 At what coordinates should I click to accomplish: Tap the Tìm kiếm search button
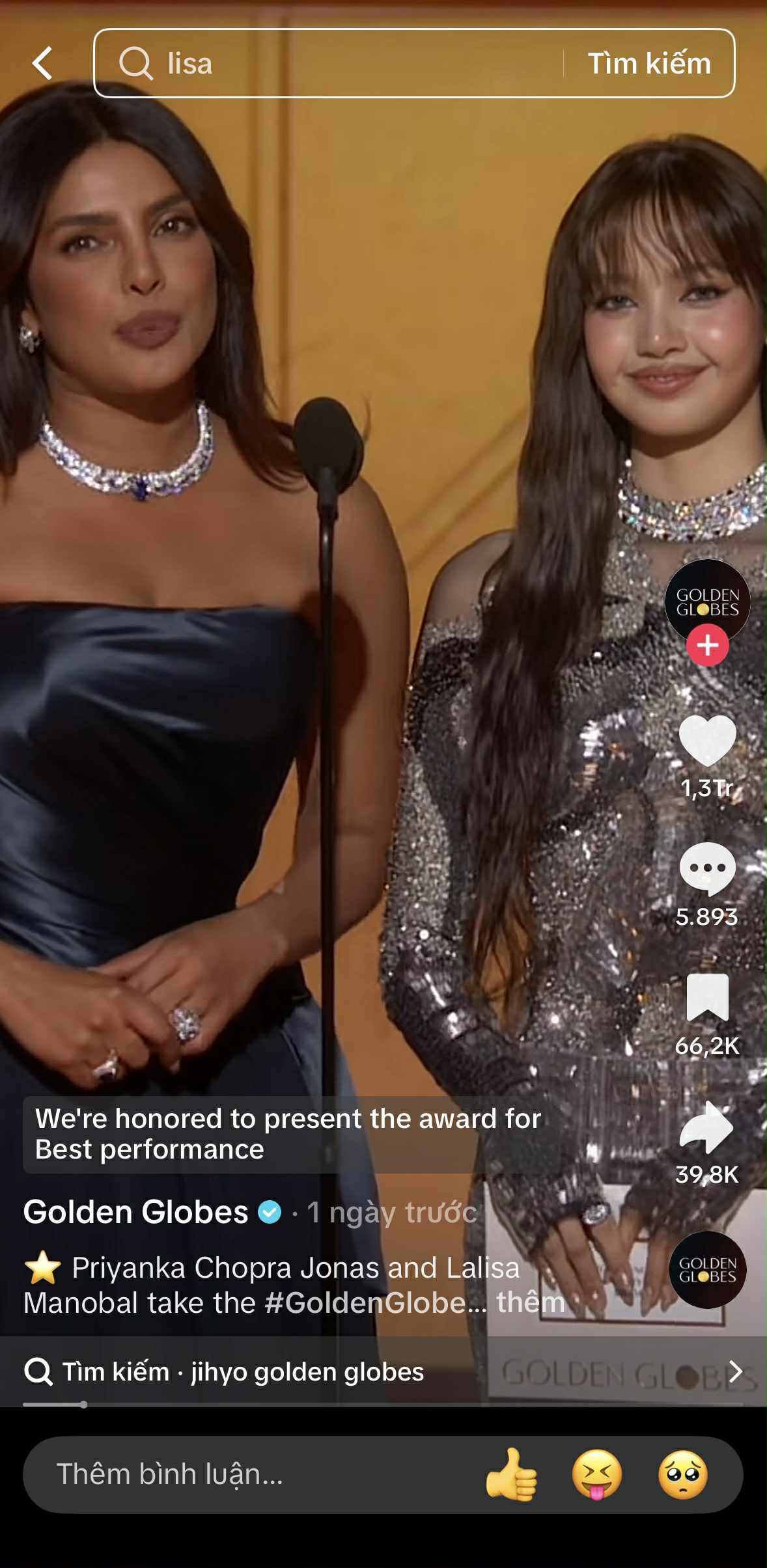coord(649,64)
